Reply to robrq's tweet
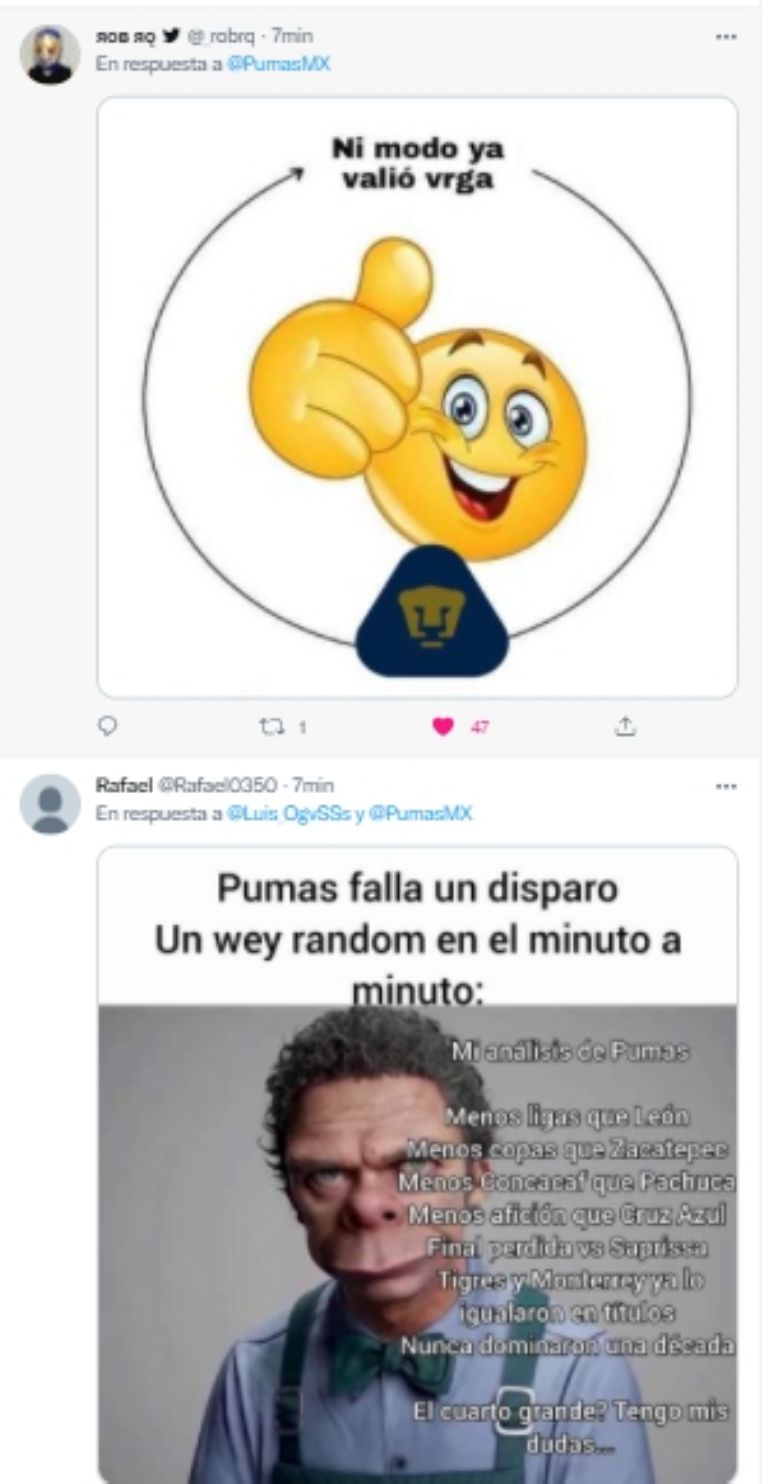The width and height of the screenshot is (768, 1484). pyautogui.click(x=110, y=727)
